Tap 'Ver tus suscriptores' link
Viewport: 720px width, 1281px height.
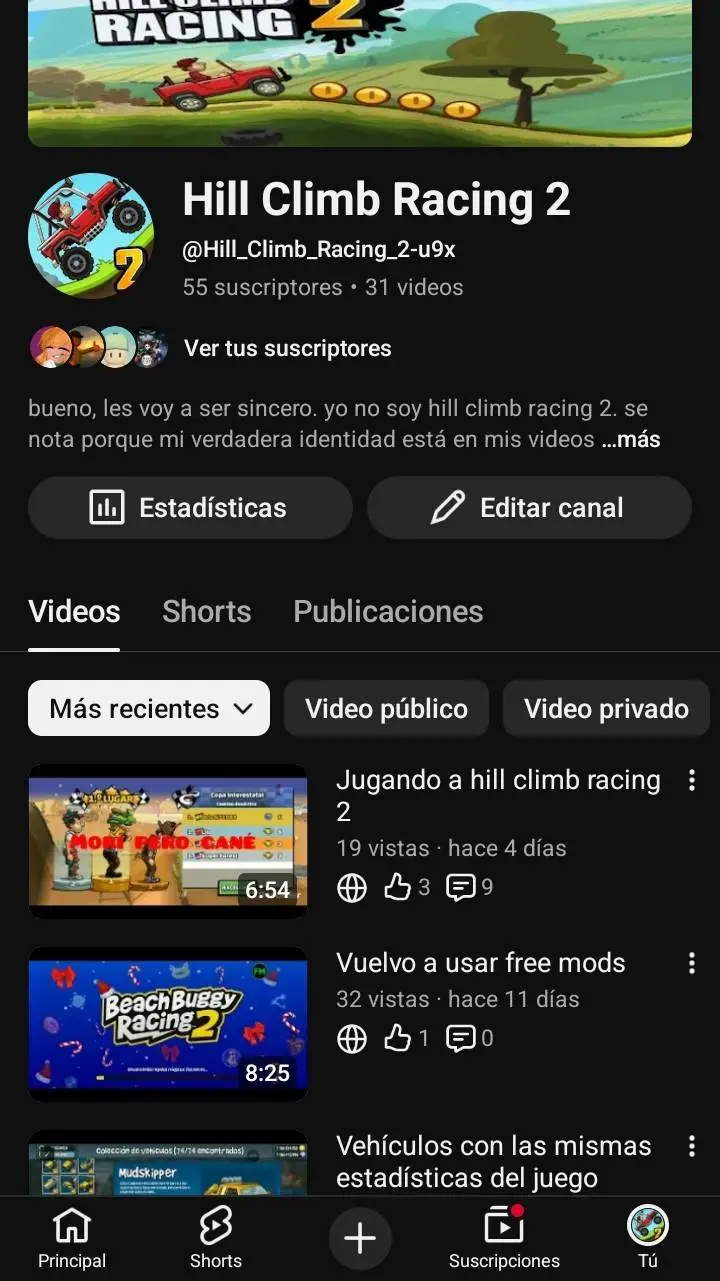pyautogui.click(x=288, y=348)
